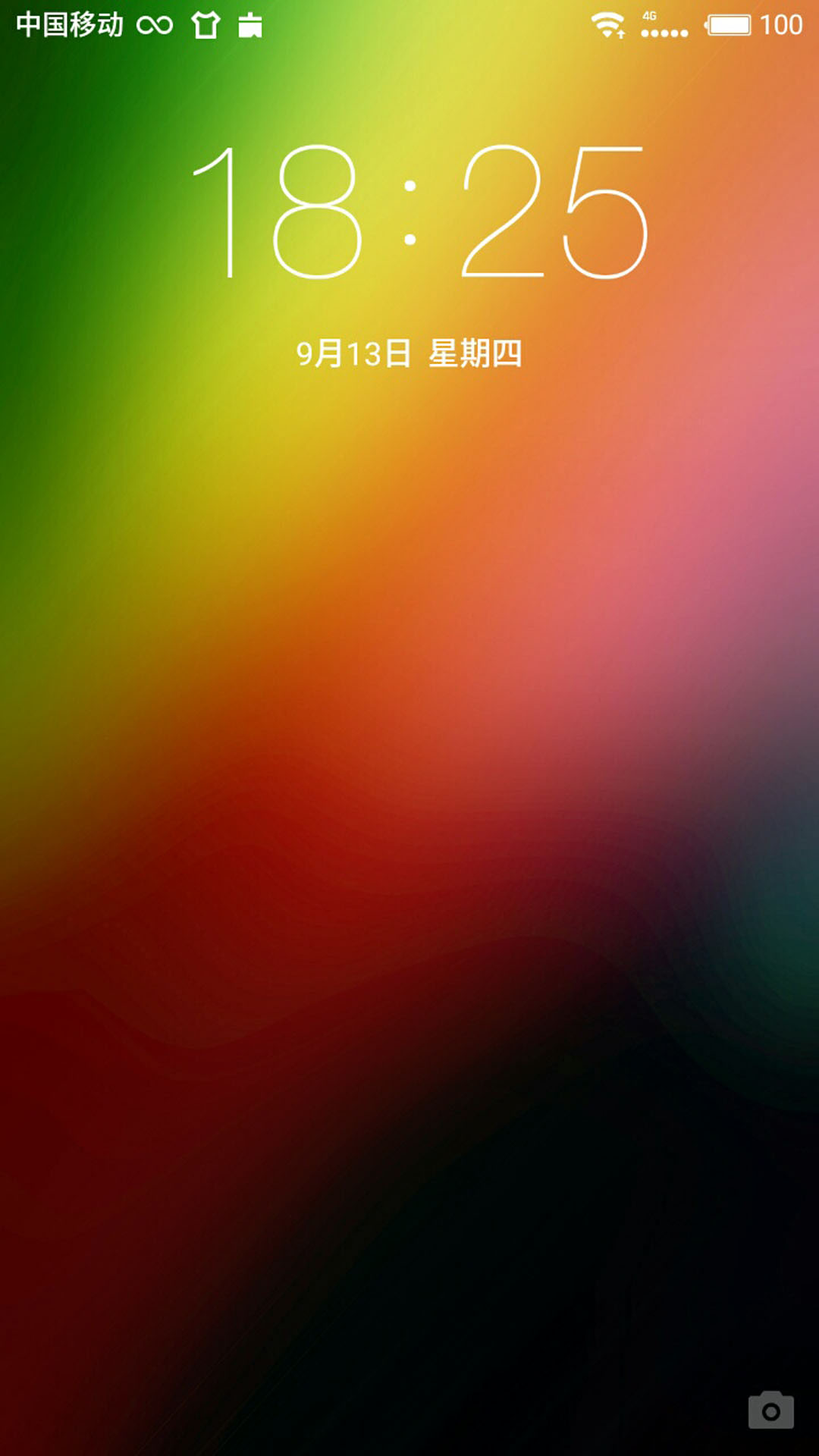Open the camera shortcut icon
This screenshot has height=1456, width=819.
pos(770,1410)
